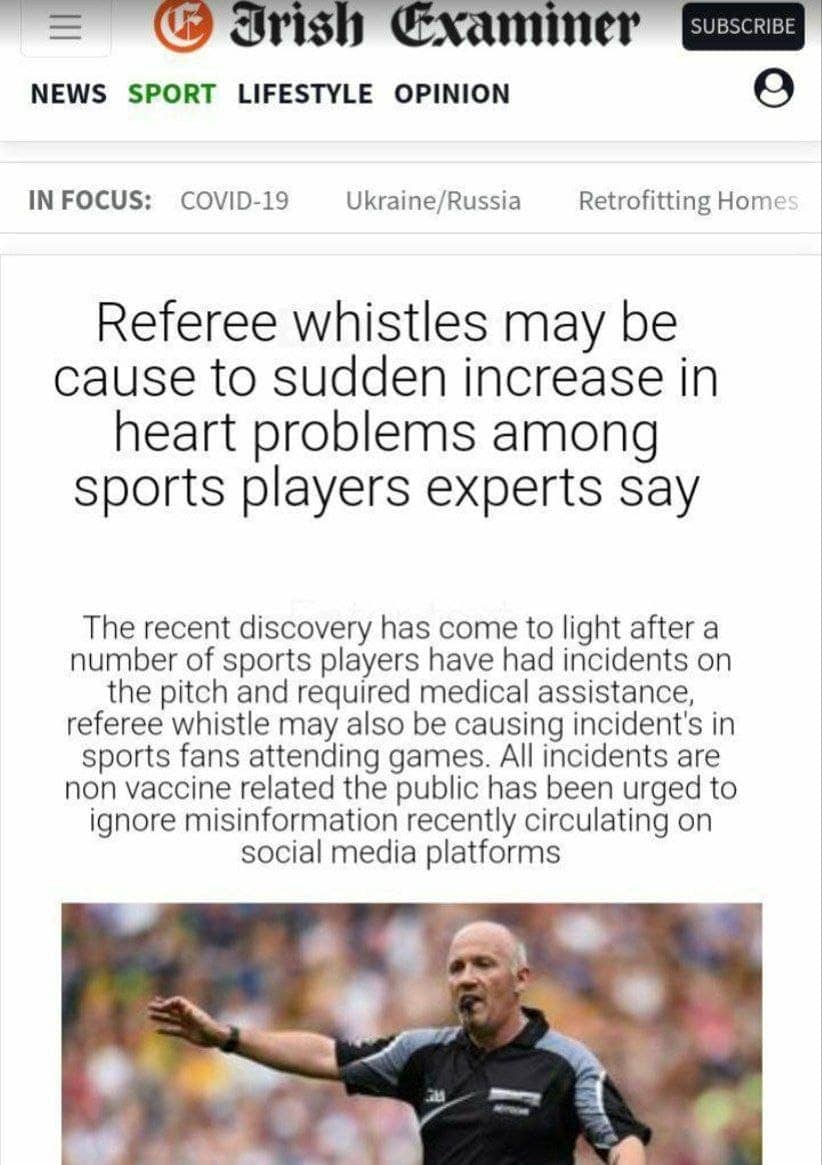Screen dimensions: 822x1165
Task: Switch to the Lifestyle section
Action: [x=305, y=94]
